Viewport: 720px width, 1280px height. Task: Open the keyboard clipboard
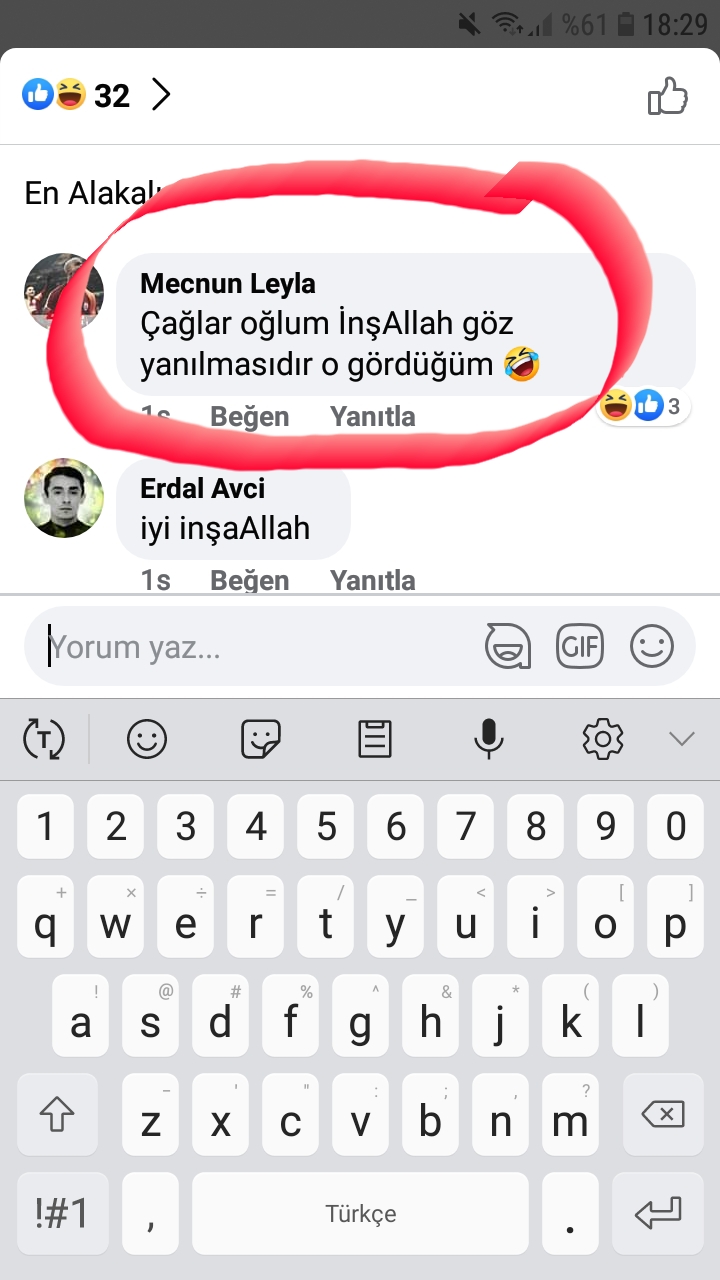tap(375, 739)
